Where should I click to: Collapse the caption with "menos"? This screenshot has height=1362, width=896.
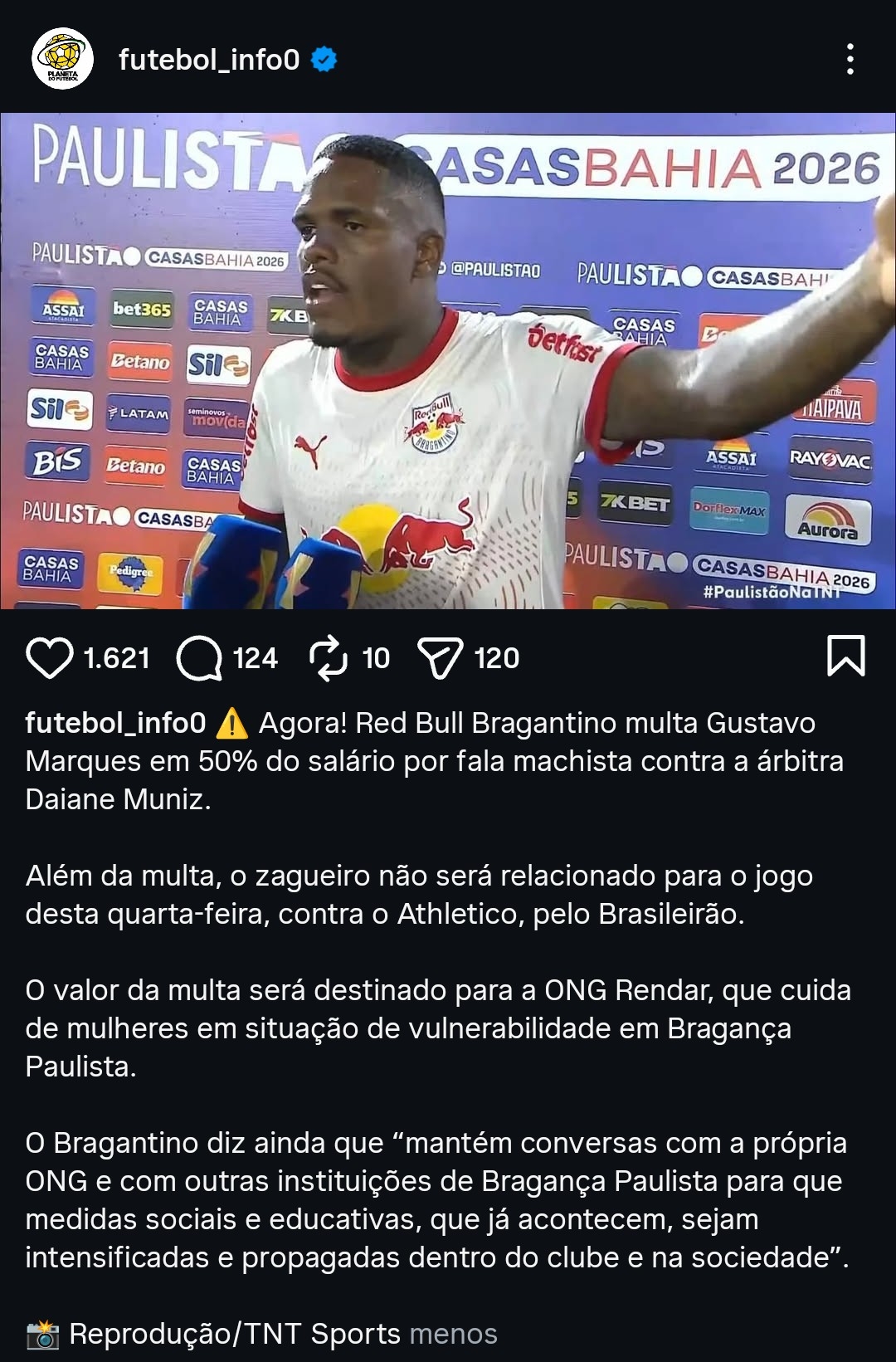point(453,1334)
